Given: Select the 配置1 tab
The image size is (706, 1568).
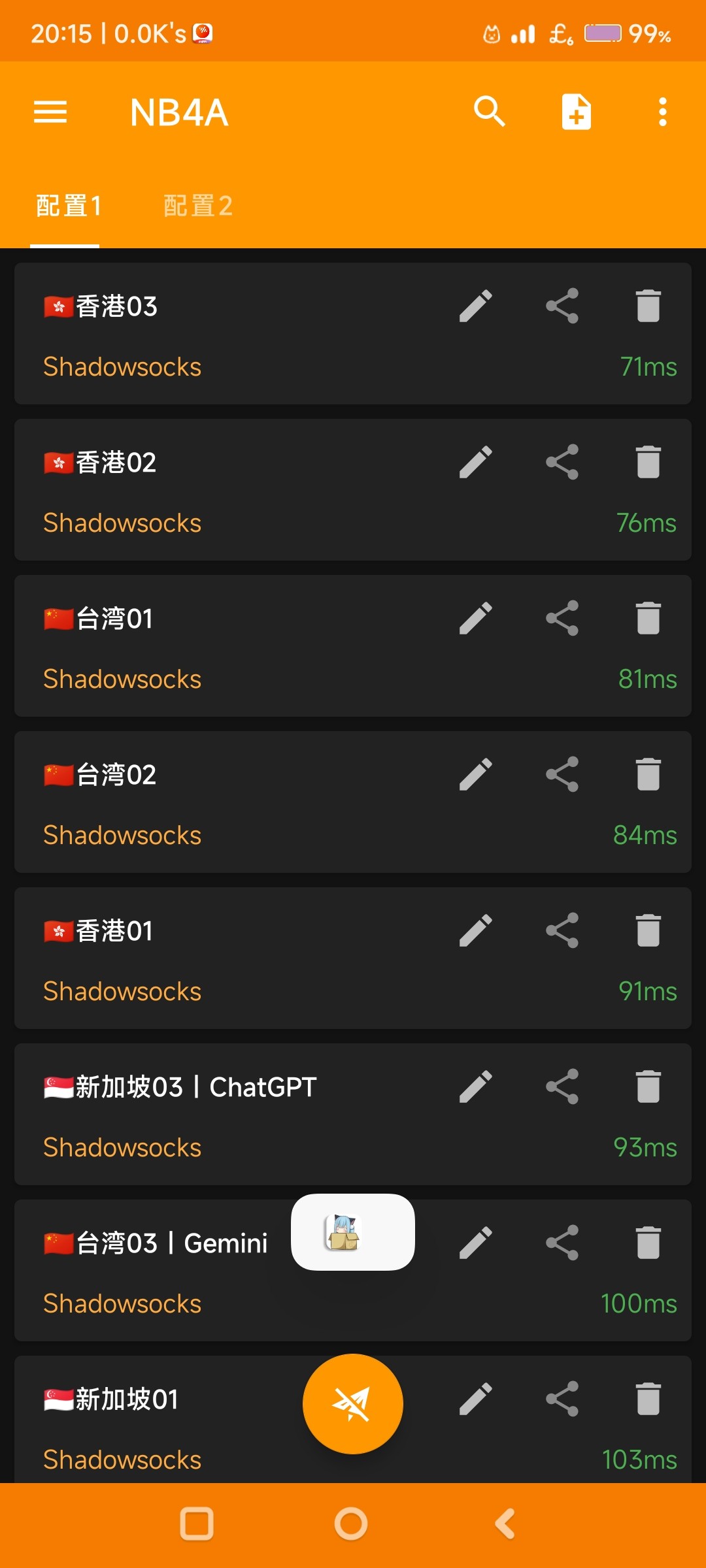Looking at the screenshot, I should [x=68, y=206].
